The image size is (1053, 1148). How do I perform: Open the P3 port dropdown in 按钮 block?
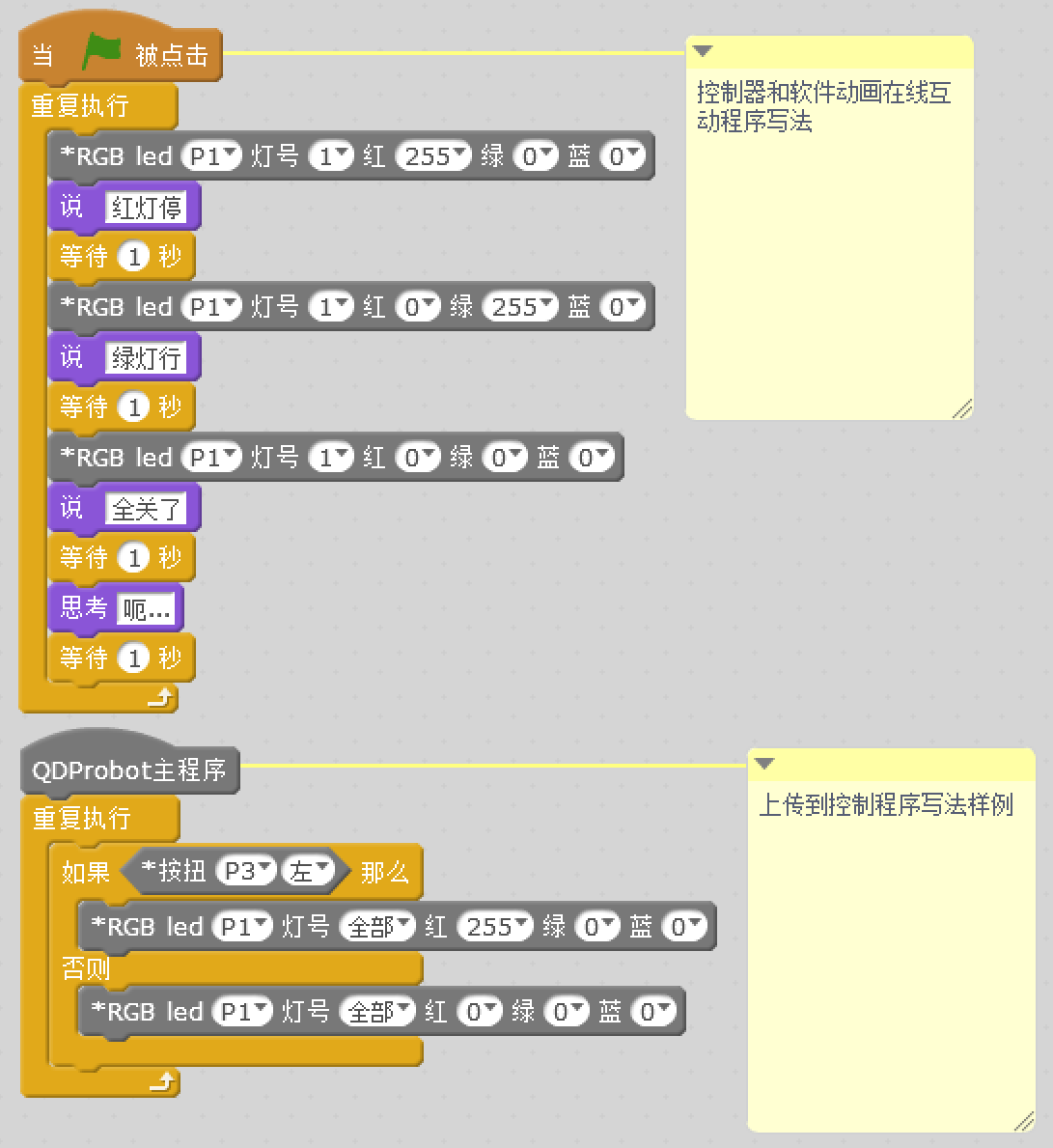coord(246,871)
